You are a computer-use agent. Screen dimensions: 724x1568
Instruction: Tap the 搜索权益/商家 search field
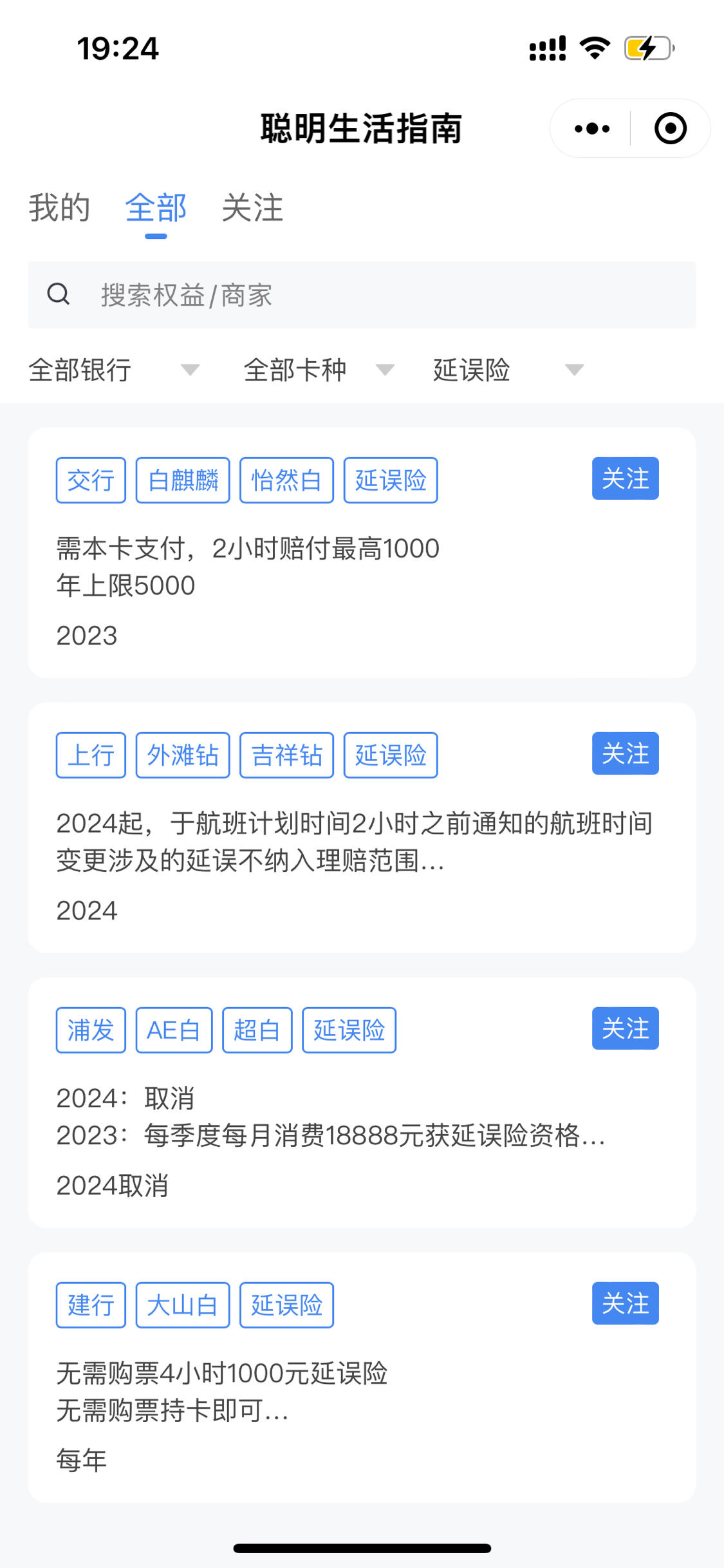click(x=362, y=295)
